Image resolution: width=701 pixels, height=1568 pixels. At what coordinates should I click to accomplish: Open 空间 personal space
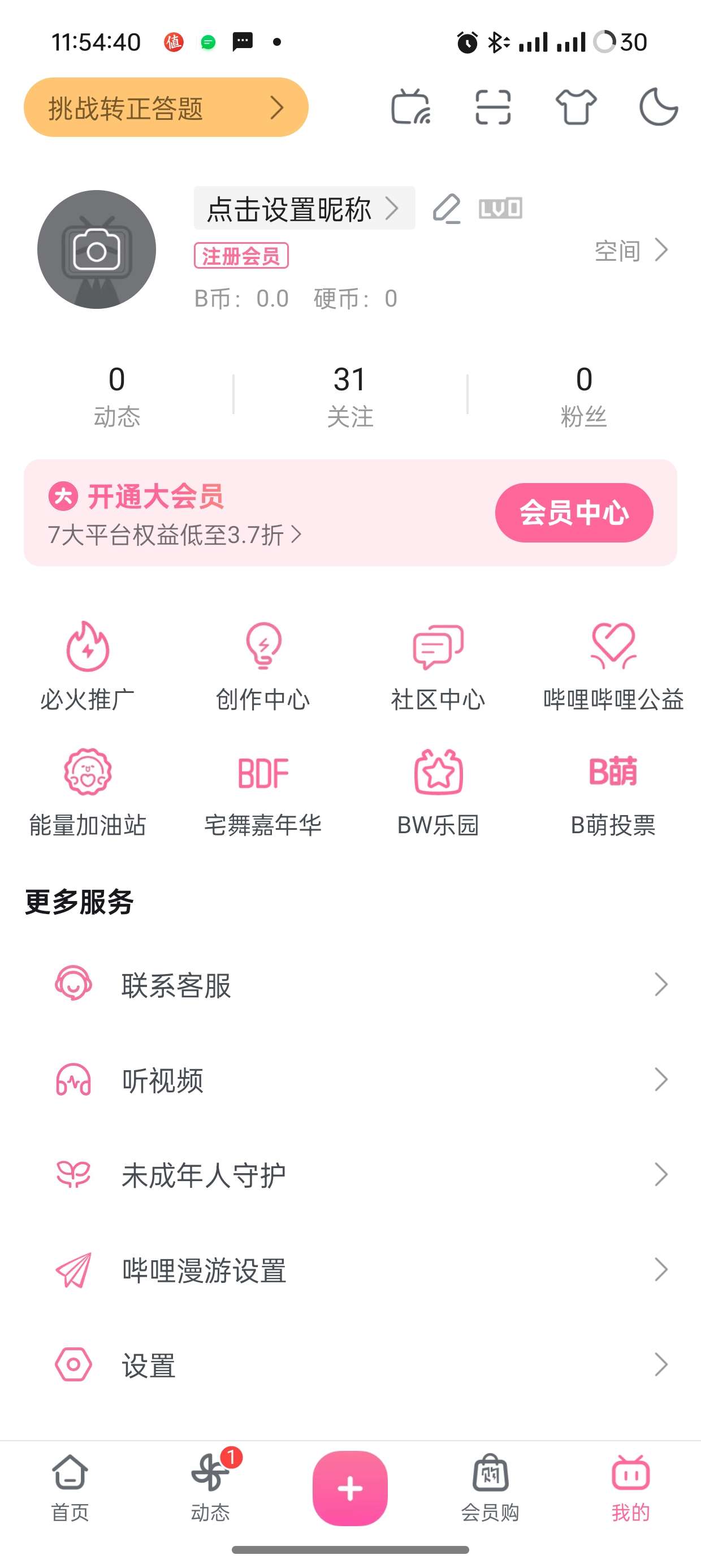631,250
